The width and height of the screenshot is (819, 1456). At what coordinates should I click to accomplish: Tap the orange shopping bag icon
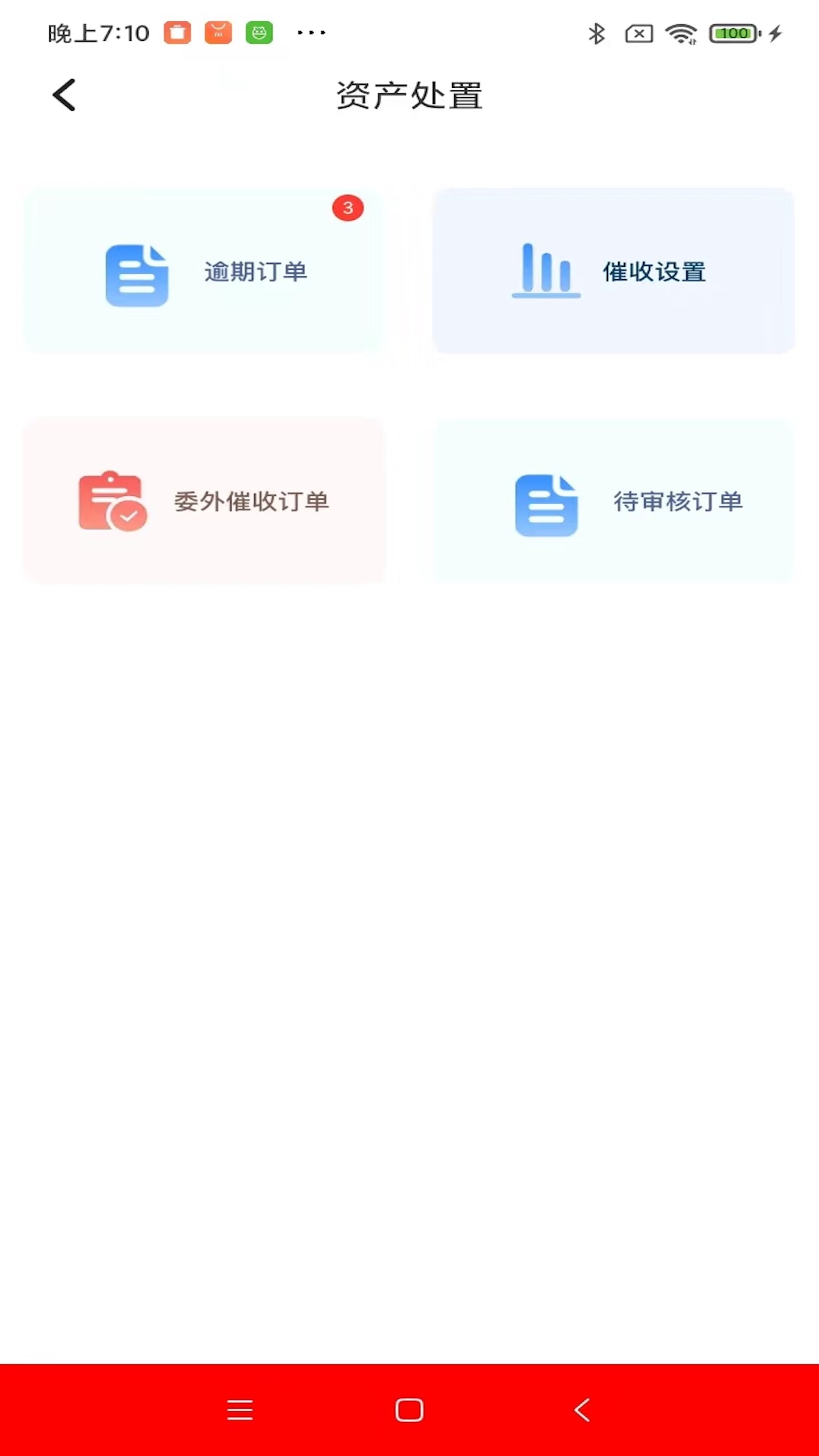[x=218, y=33]
